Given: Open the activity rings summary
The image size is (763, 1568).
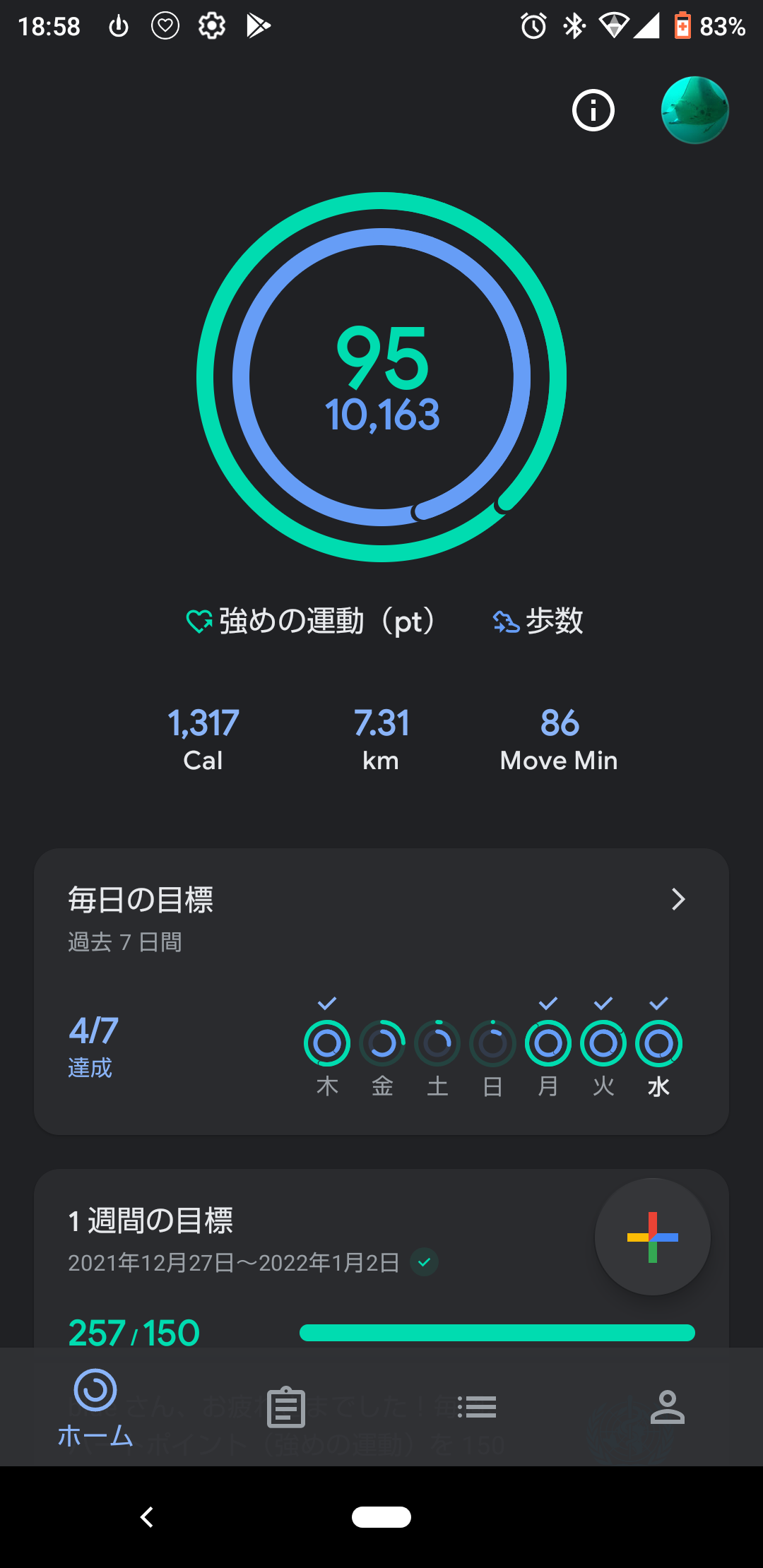Looking at the screenshot, I should [x=381, y=377].
